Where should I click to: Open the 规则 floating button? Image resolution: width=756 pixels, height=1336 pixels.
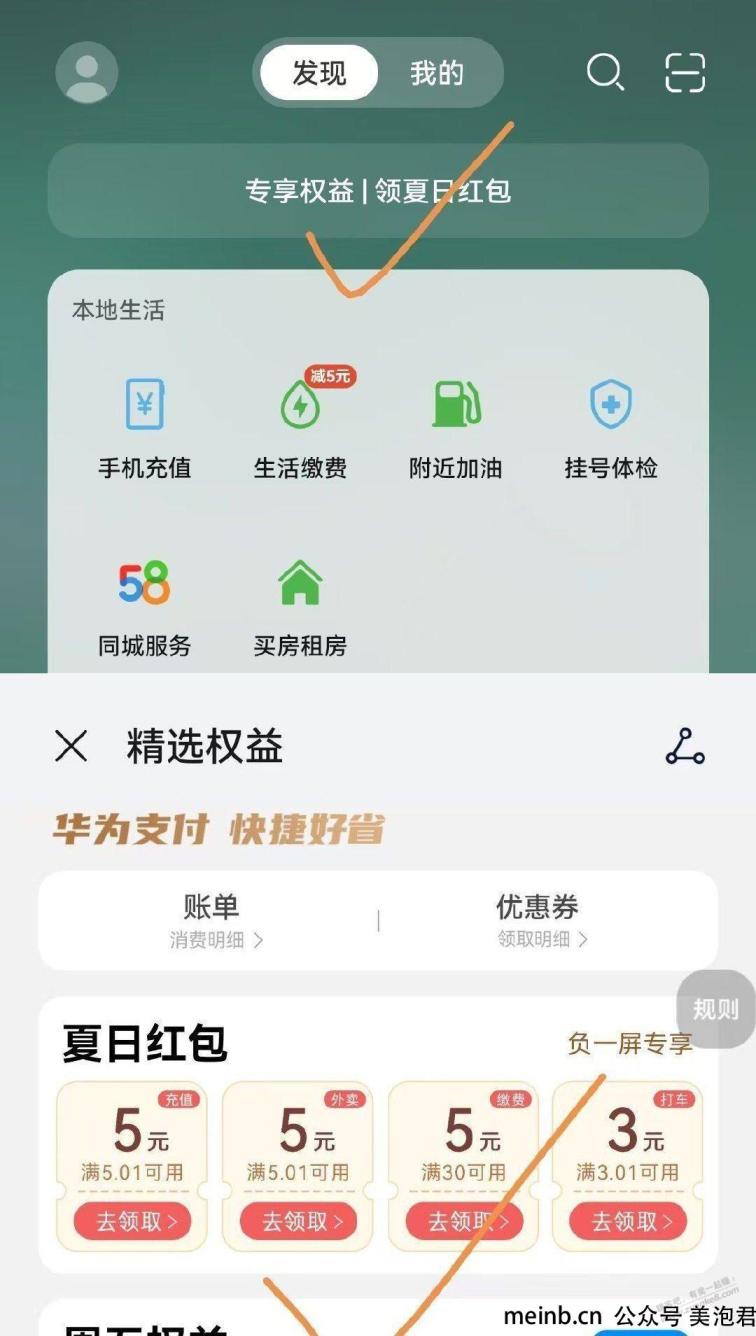716,1009
